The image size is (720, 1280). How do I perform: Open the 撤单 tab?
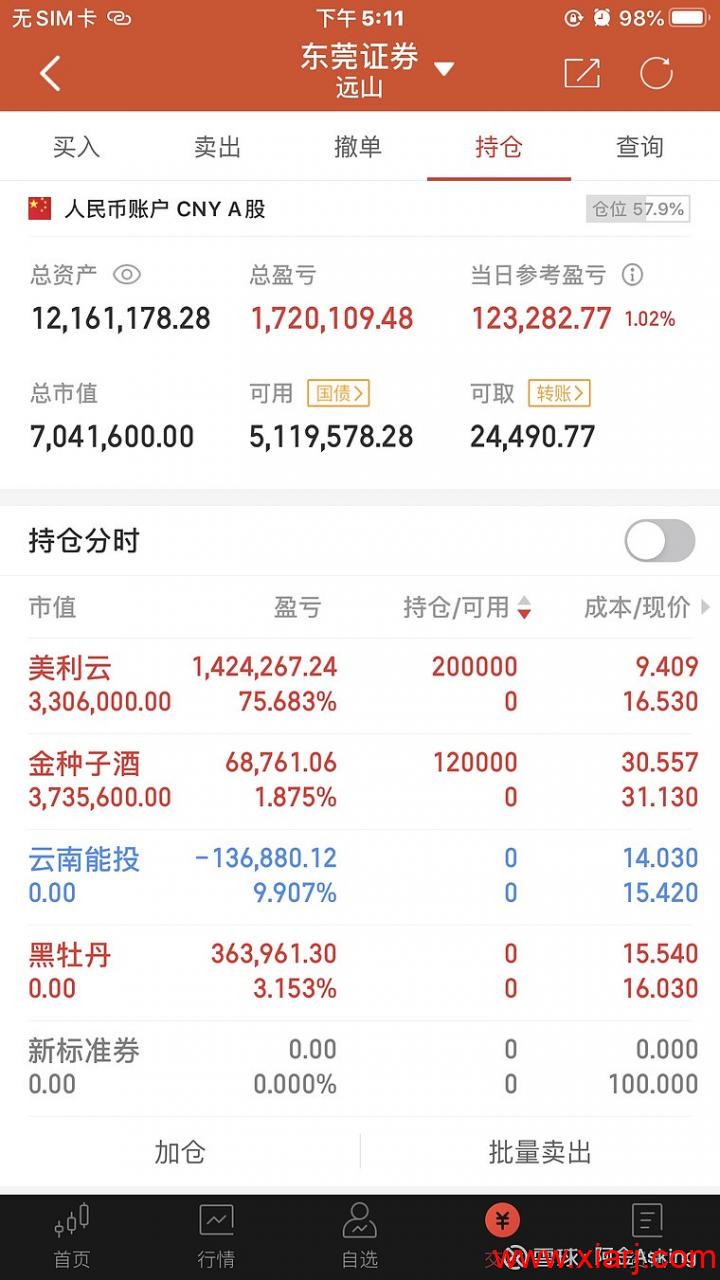point(357,147)
